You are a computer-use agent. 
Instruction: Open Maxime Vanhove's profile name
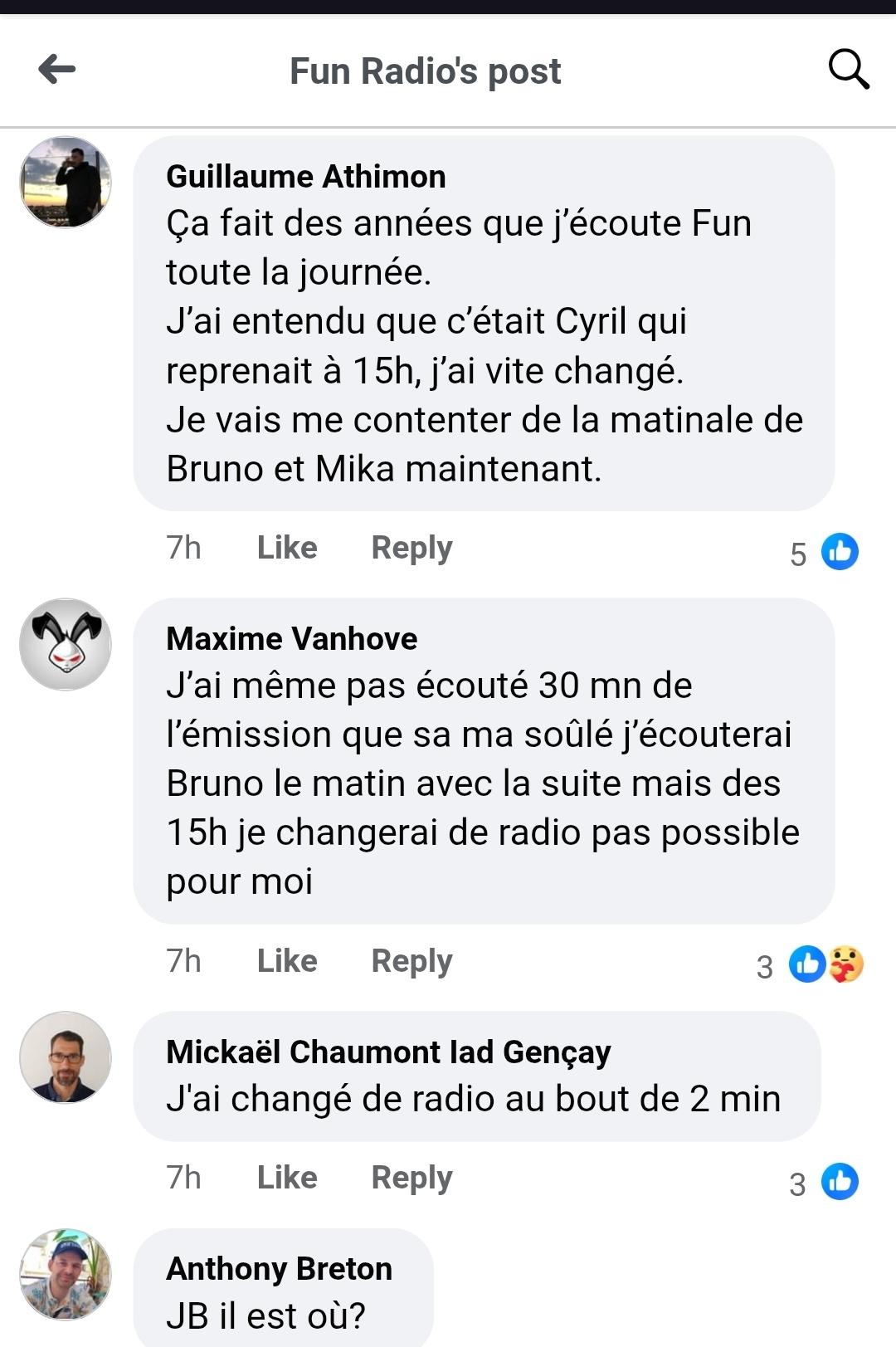pyautogui.click(x=292, y=639)
